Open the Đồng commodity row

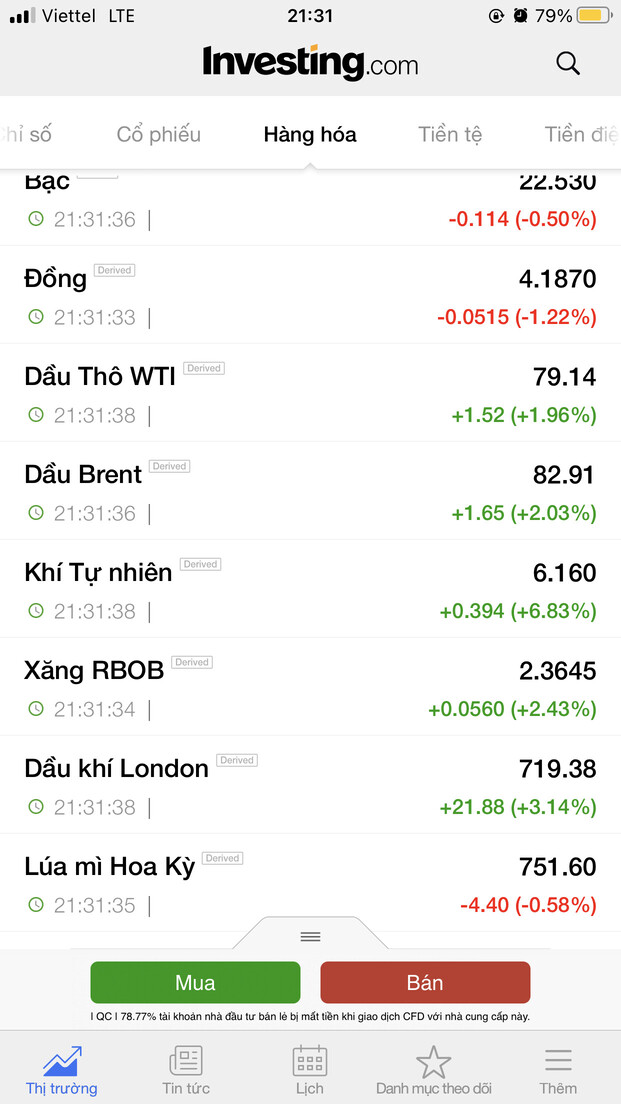point(310,295)
